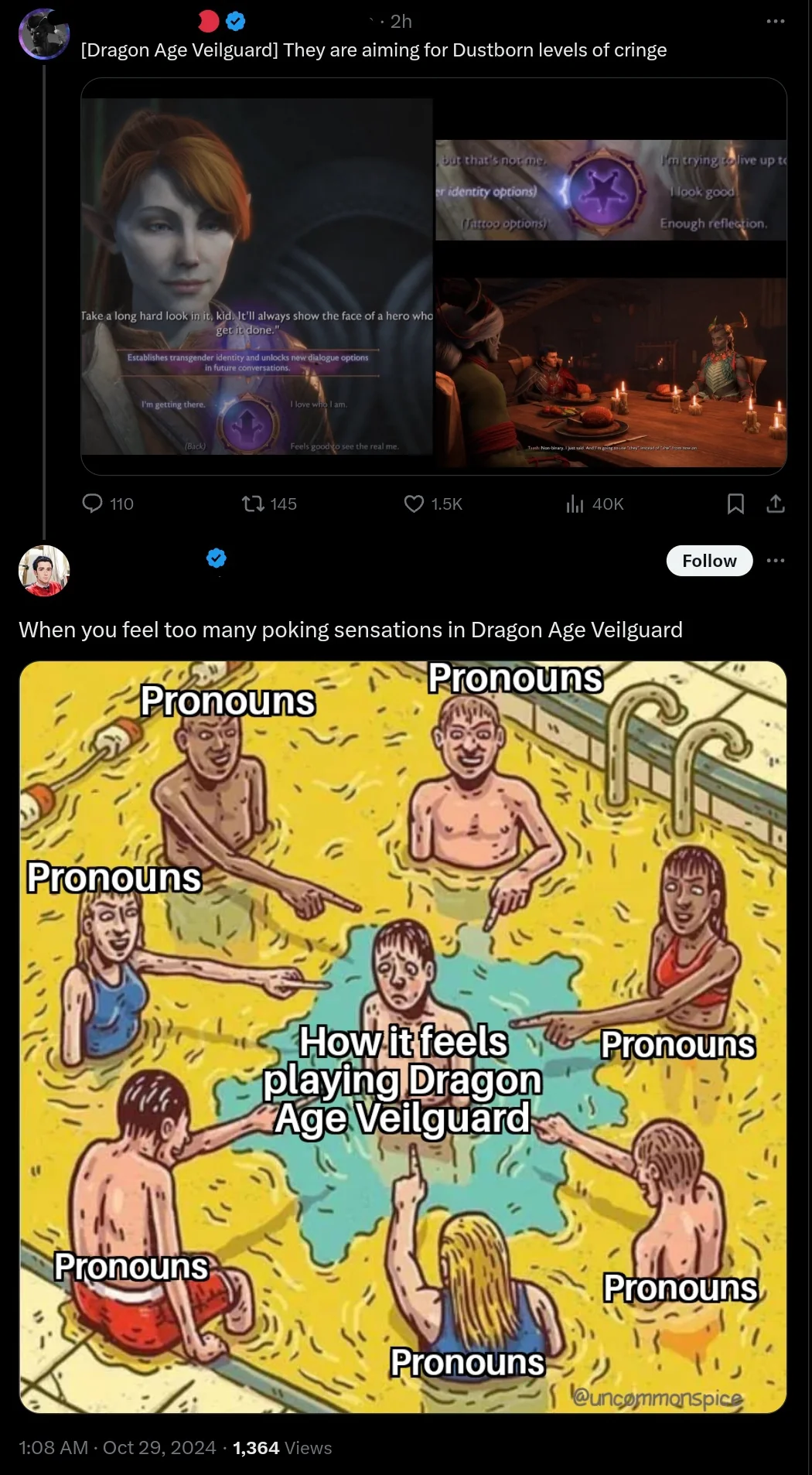The height and width of the screenshot is (1475, 812).
Task: Open overflow menu on the top post
Action: pyautogui.click(x=776, y=22)
